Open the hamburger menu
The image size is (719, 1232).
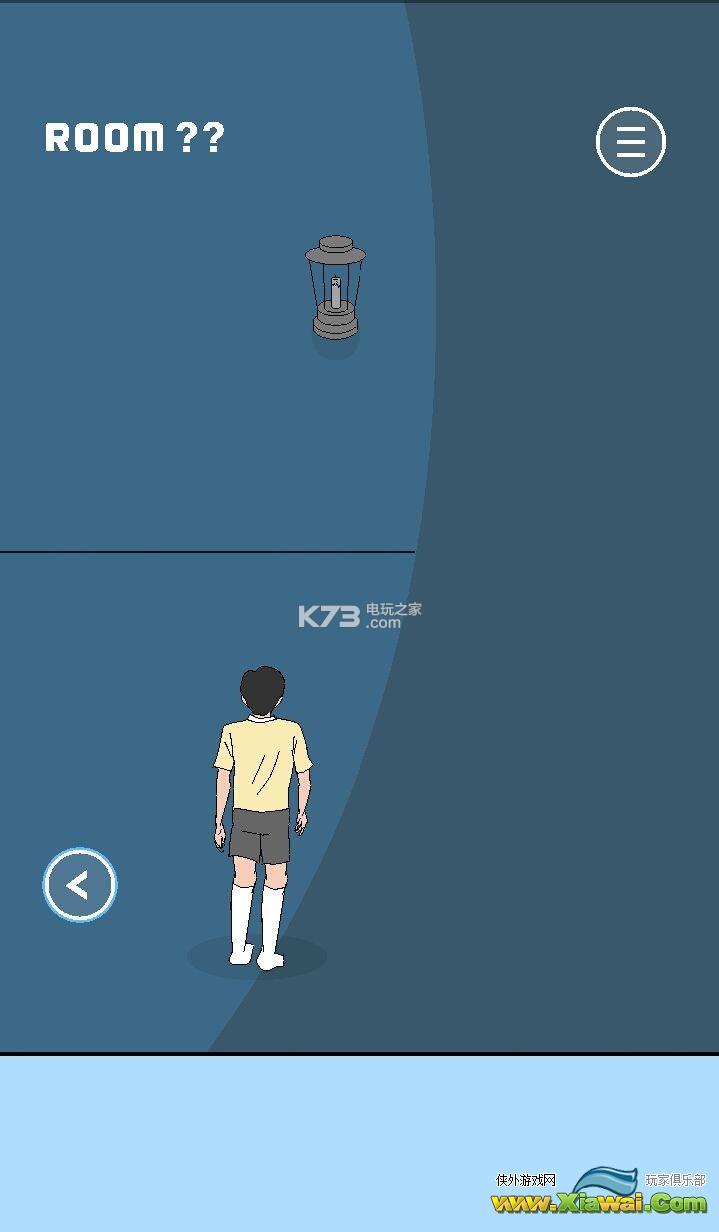point(630,142)
